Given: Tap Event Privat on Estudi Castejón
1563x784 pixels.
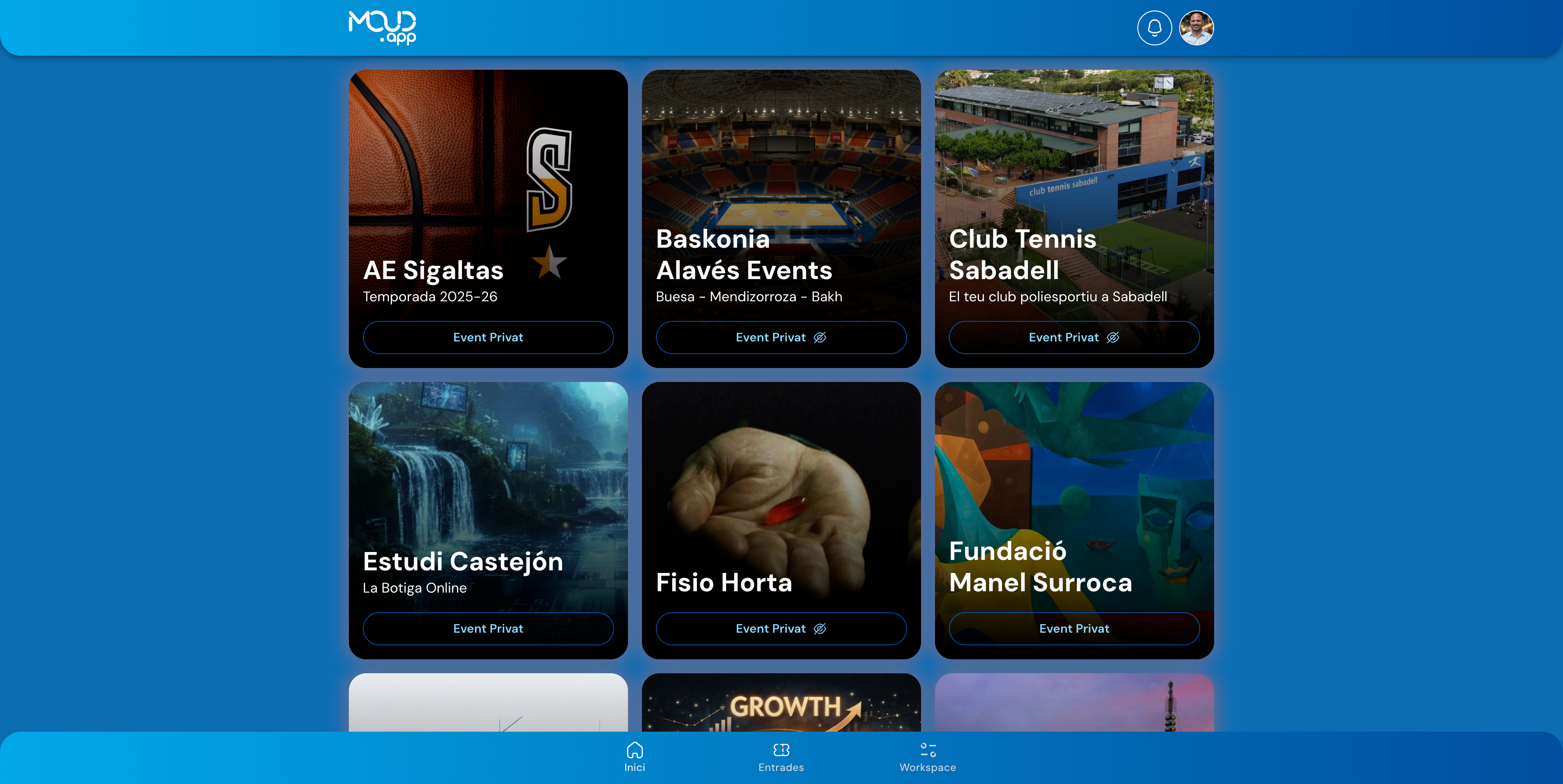Looking at the screenshot, I should click(488, 629).
